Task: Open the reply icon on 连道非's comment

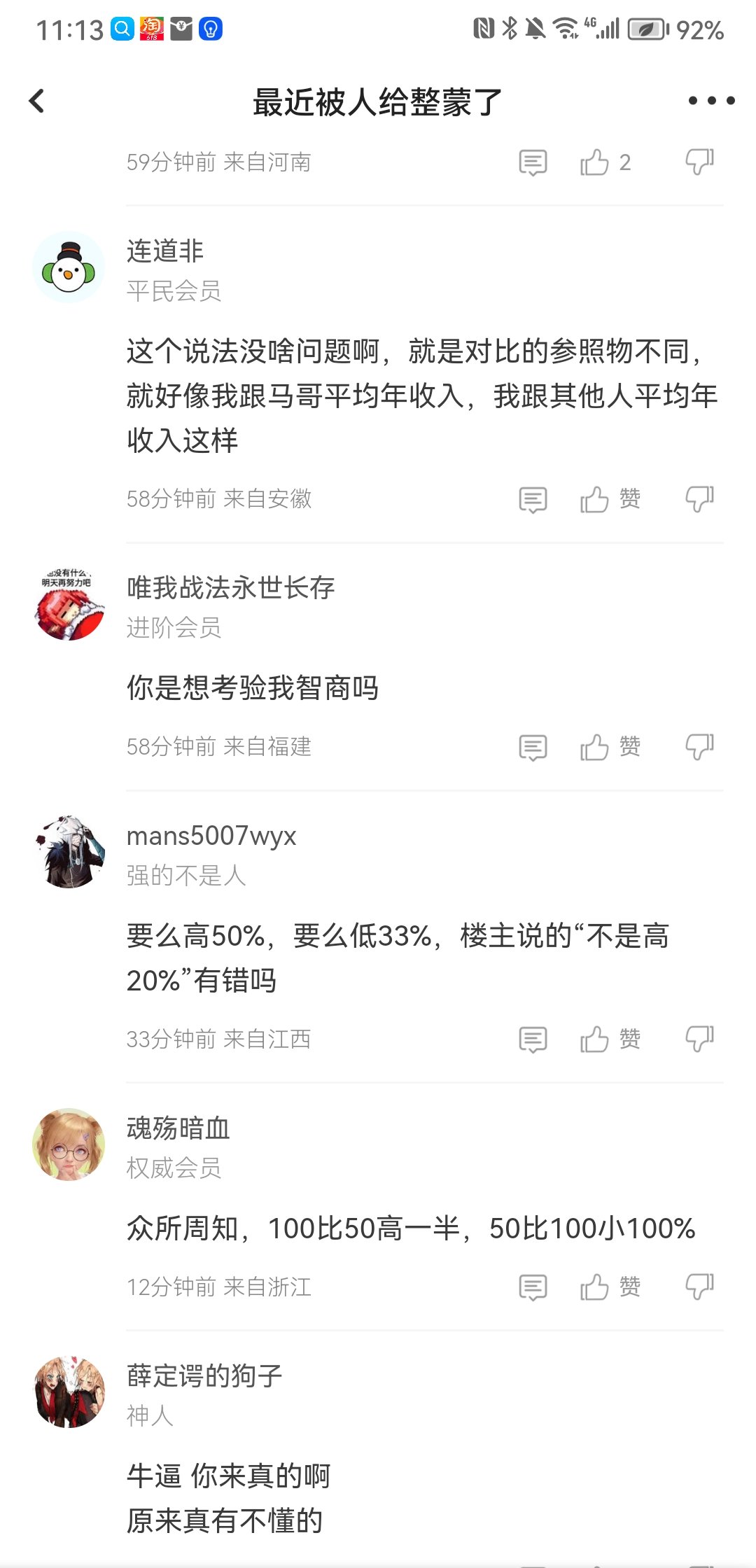Action: pos(532,498)
